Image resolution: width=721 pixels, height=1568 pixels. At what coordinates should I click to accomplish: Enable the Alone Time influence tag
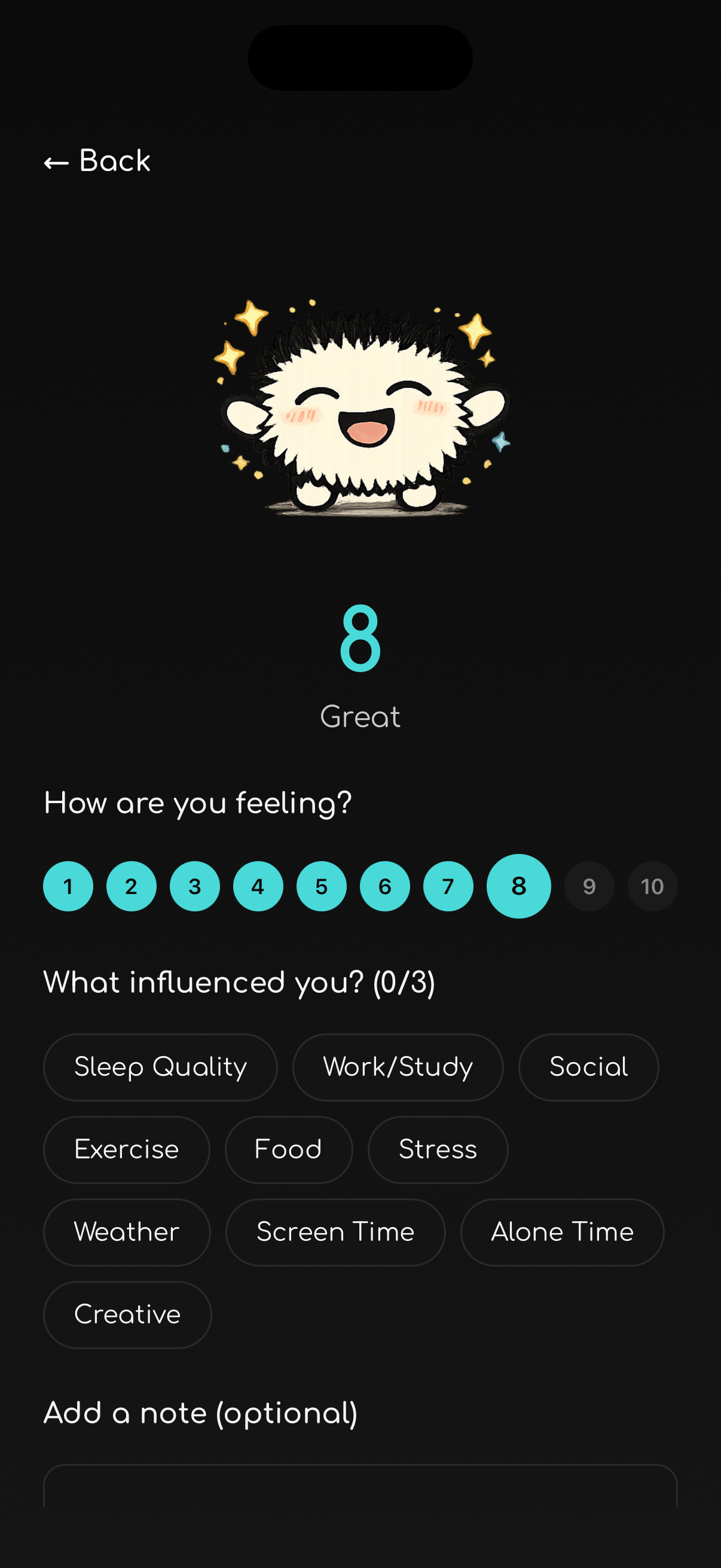(x=562, y=1231)
